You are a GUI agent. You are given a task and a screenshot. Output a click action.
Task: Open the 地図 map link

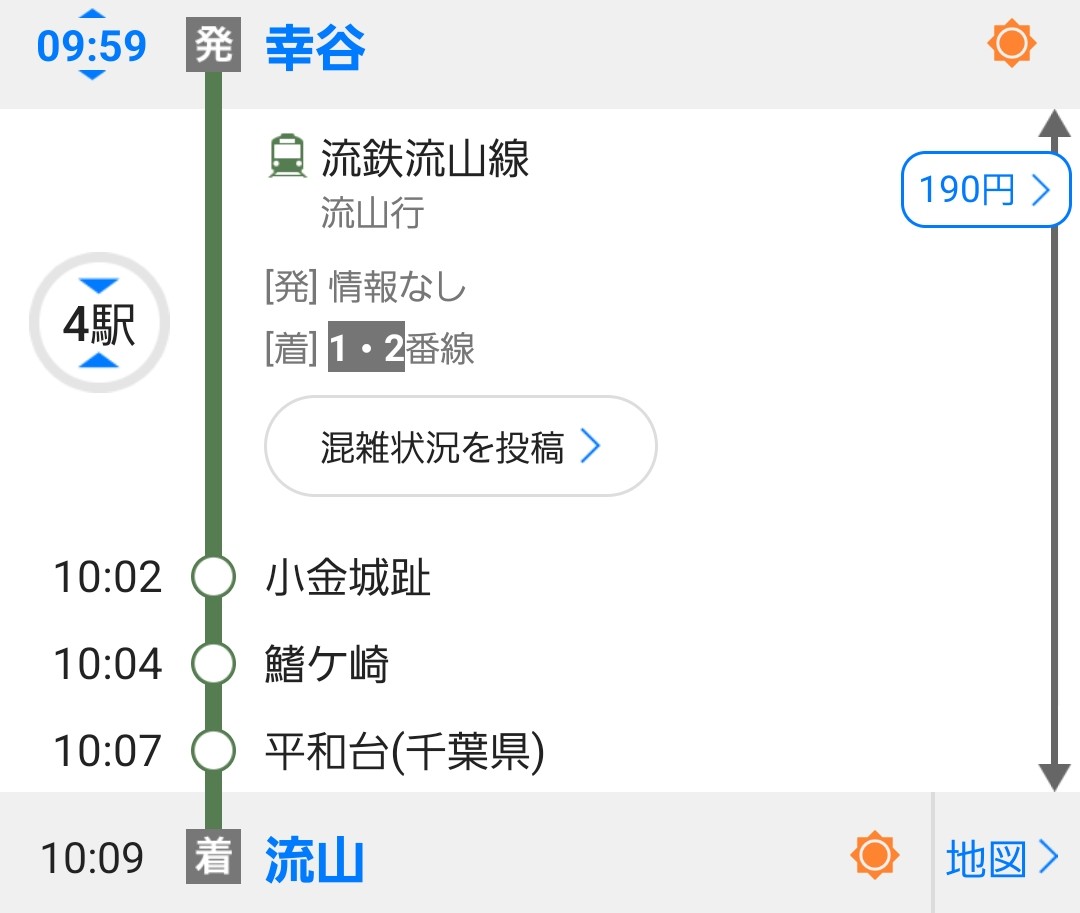(x=1001, y=858)
